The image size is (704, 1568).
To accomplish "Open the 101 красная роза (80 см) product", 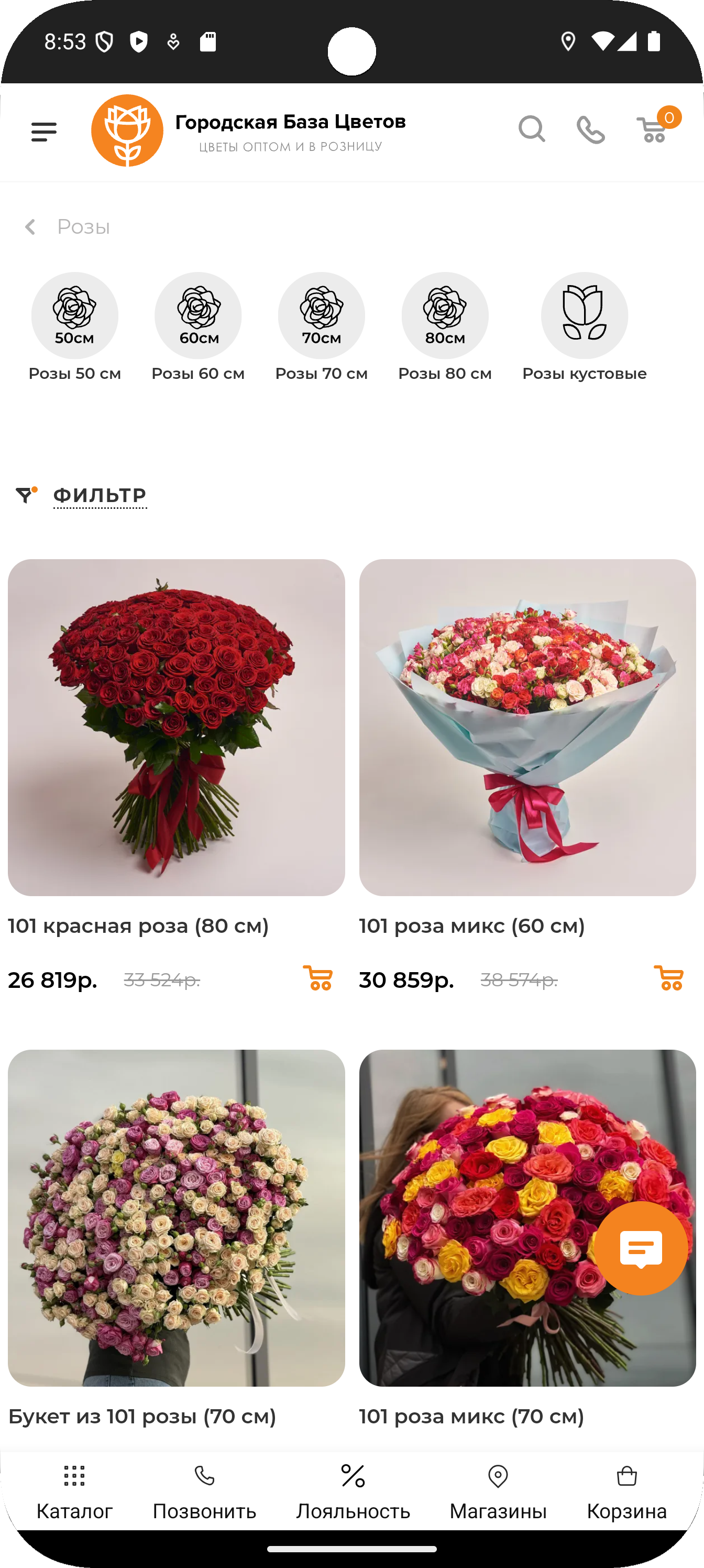I will [176, 727].
